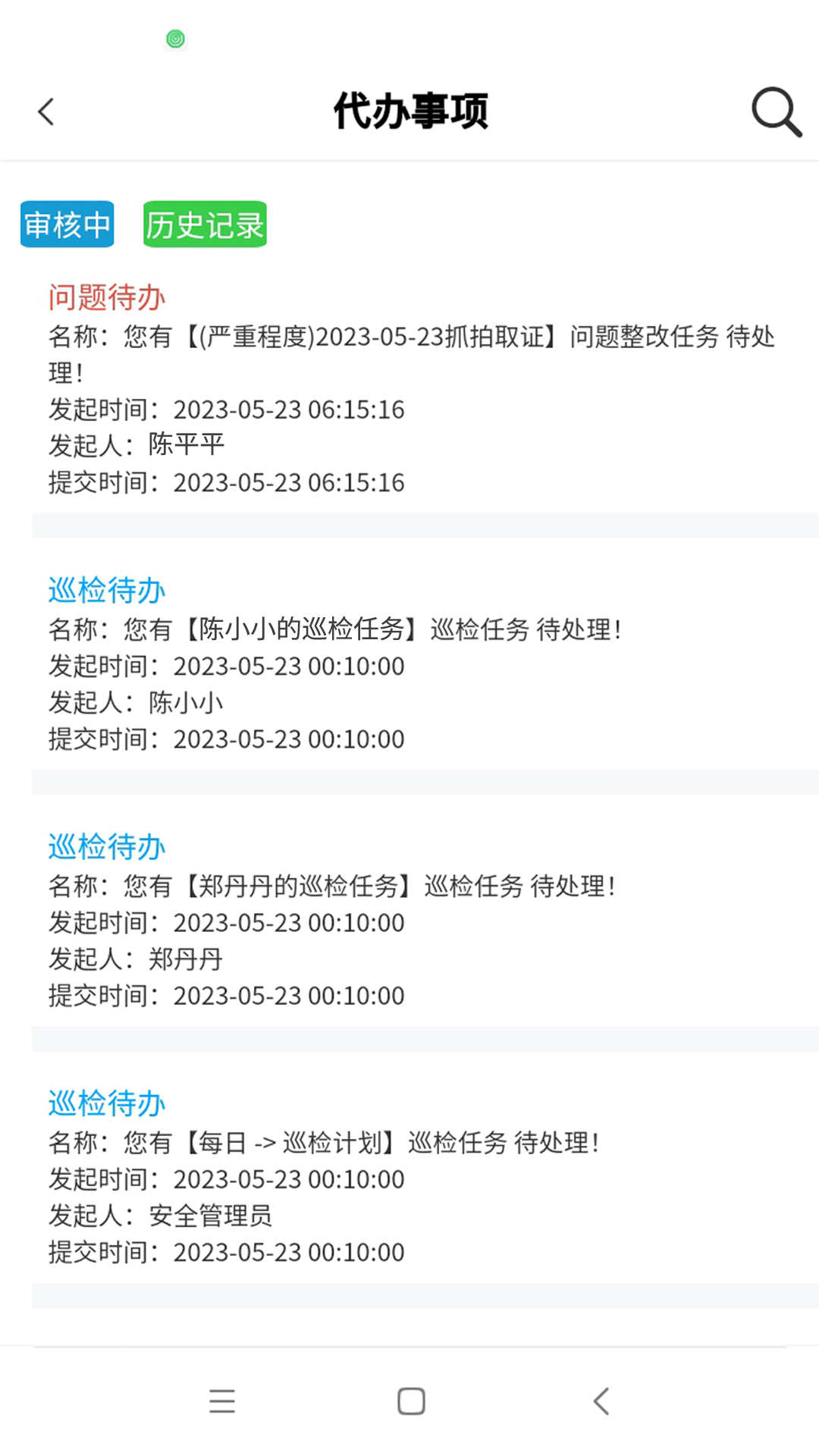This screenshot has width=819, height=1456.
Task: Tap the system home button
Action: coord(411,1401)
